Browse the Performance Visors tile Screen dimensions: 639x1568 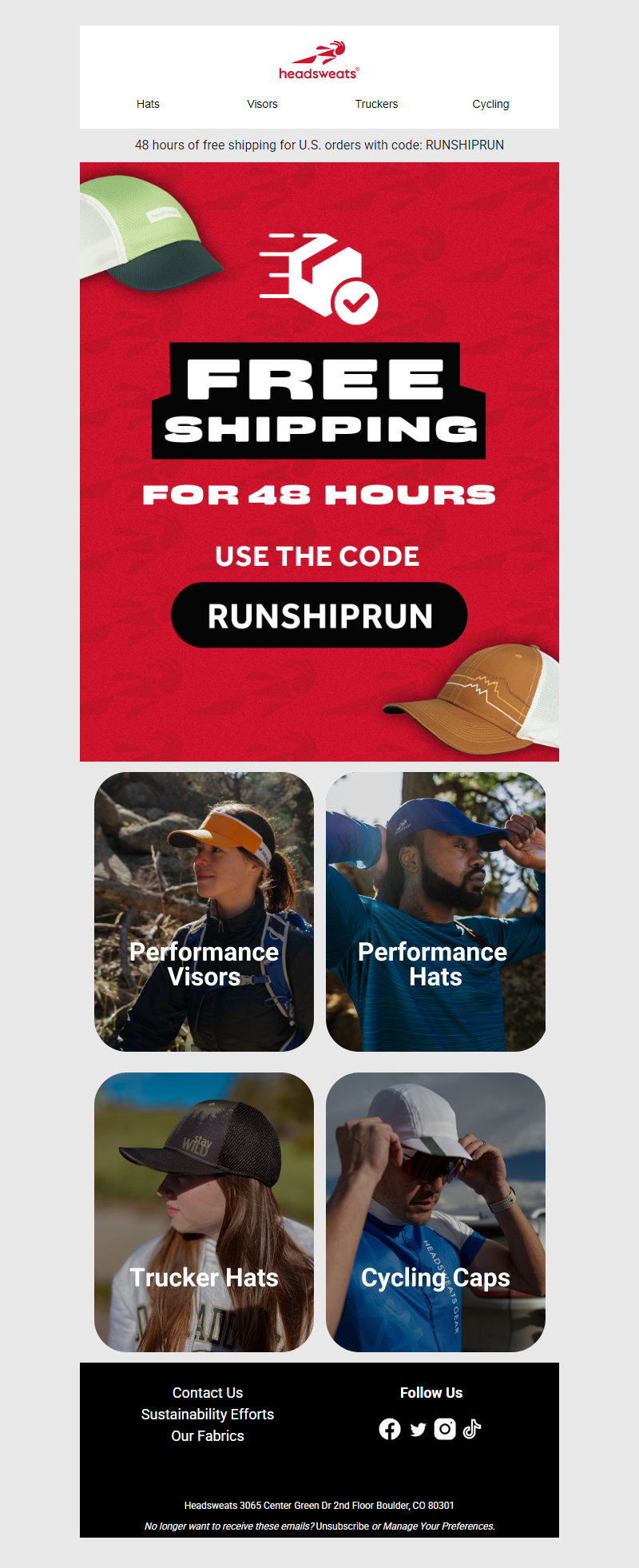[204, 911]
